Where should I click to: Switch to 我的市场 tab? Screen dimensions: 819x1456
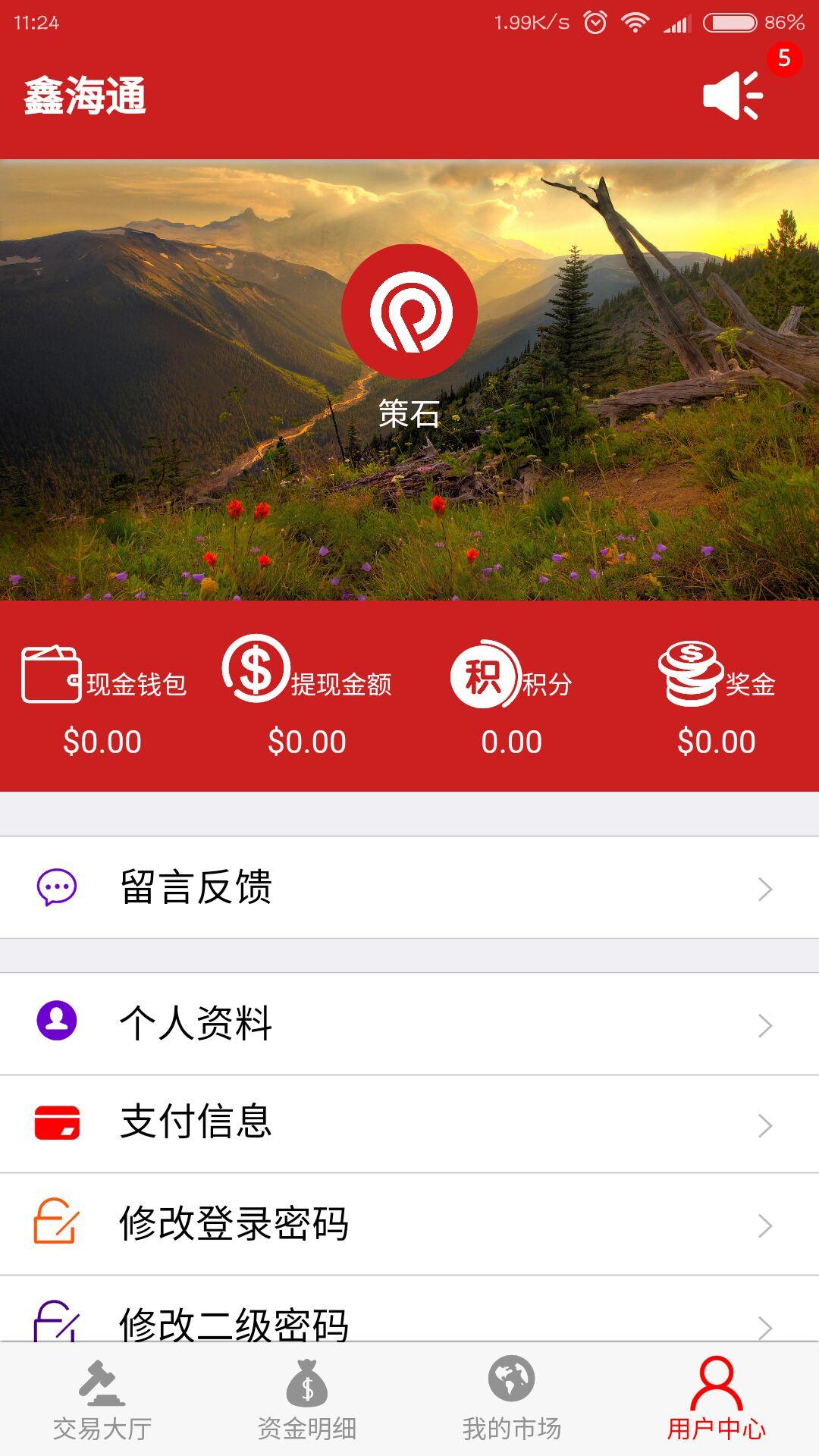tap(512, 1400)
